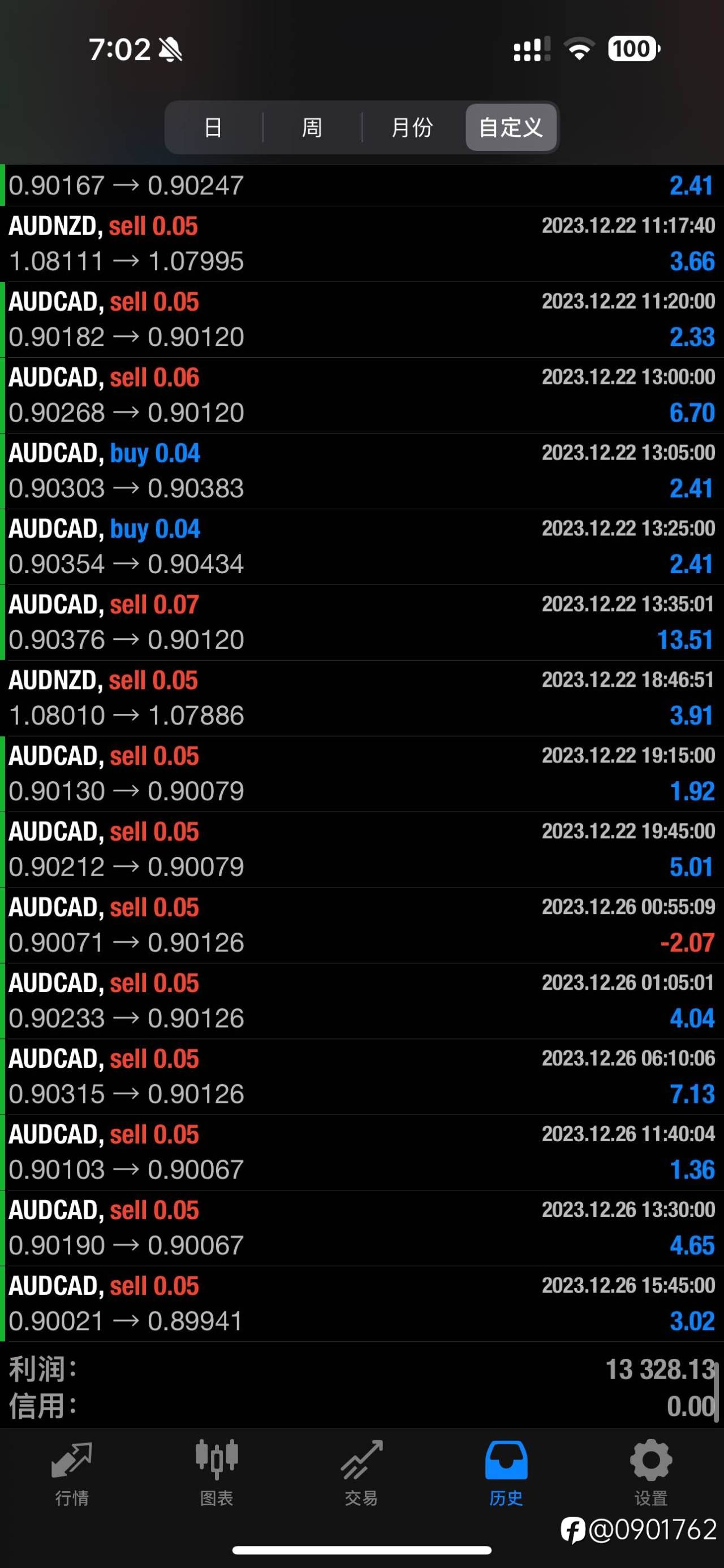Viewport: 724px width, 1568px height.
Task: Choose the 月份 (month) period segment
Action: click(412, 127)
